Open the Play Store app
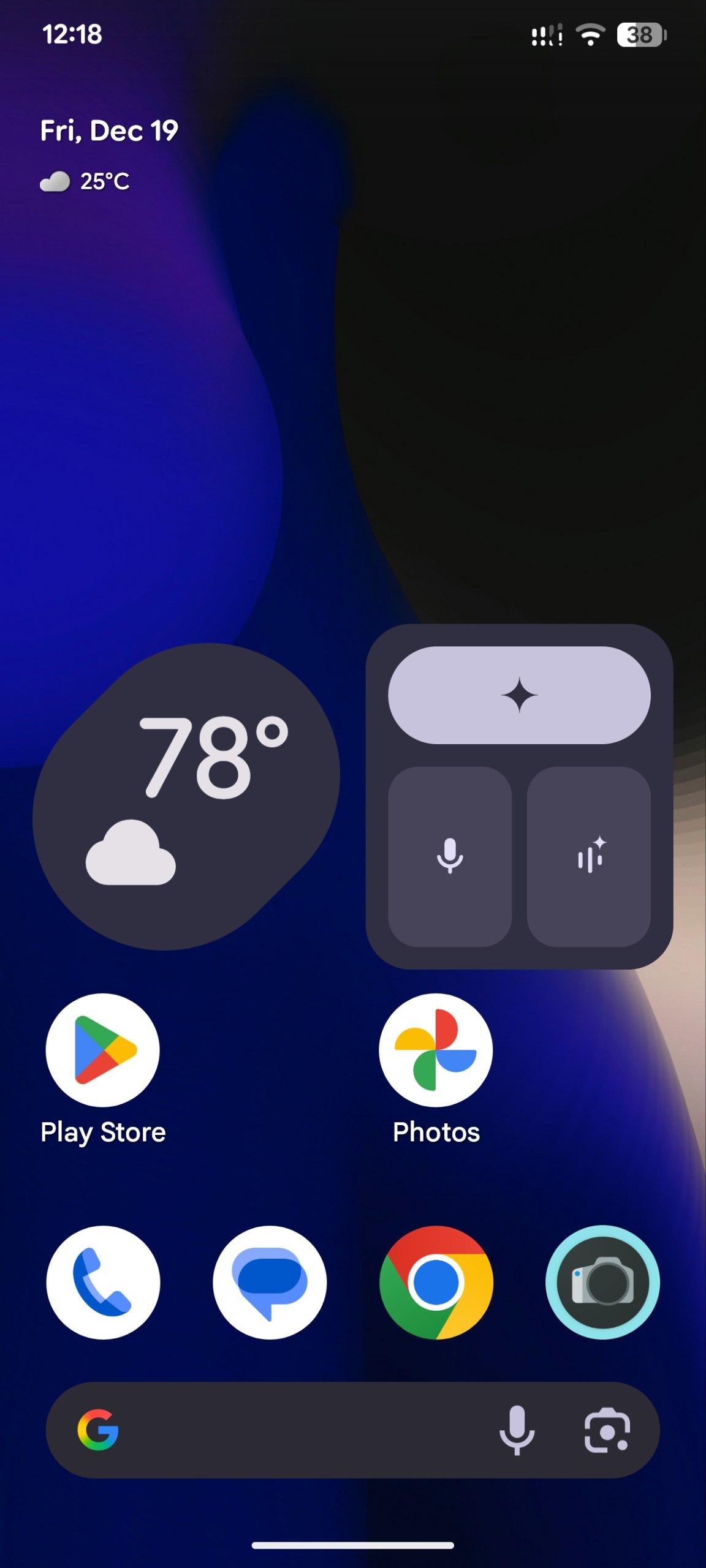706x1568 pixels. point(102,1050)
